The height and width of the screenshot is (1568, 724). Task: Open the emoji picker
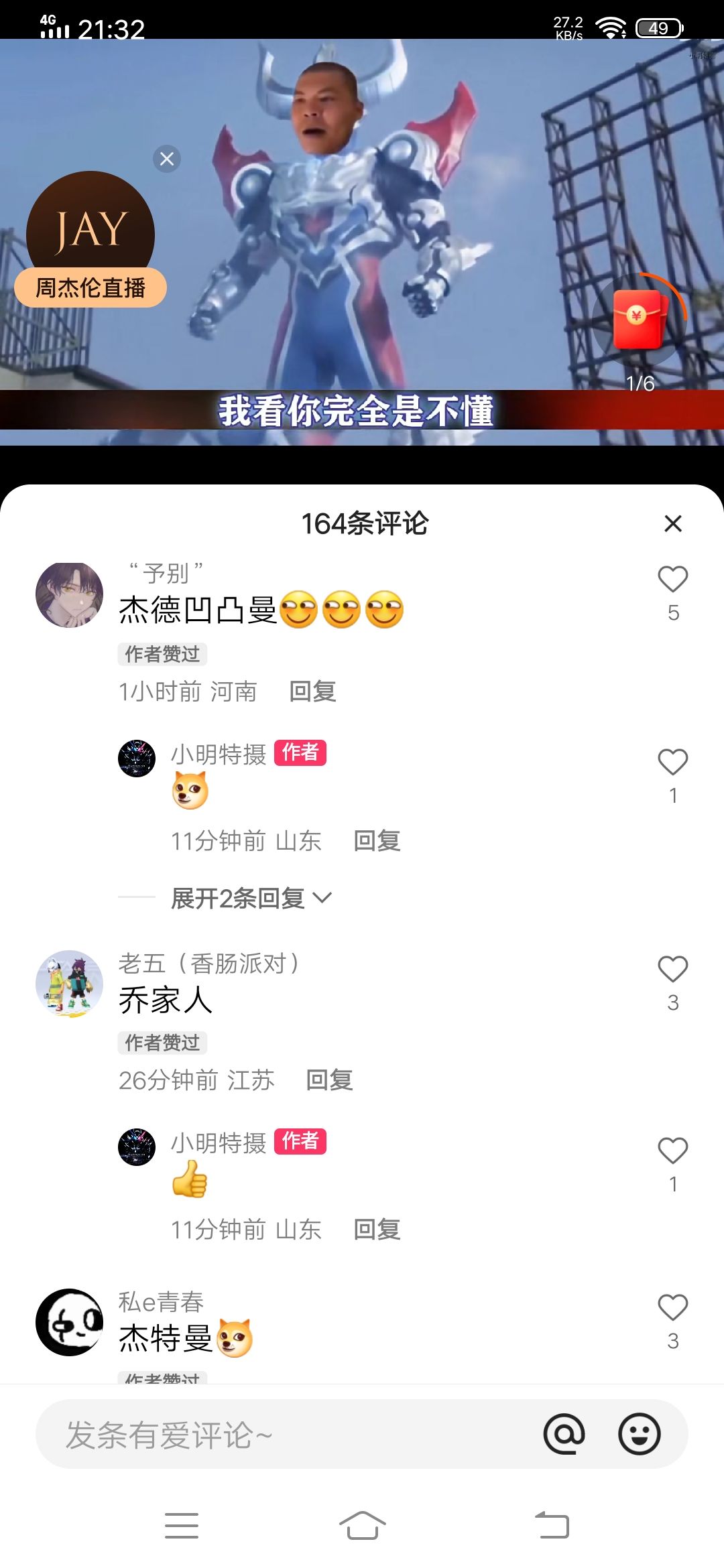(x=639, y=1434)
